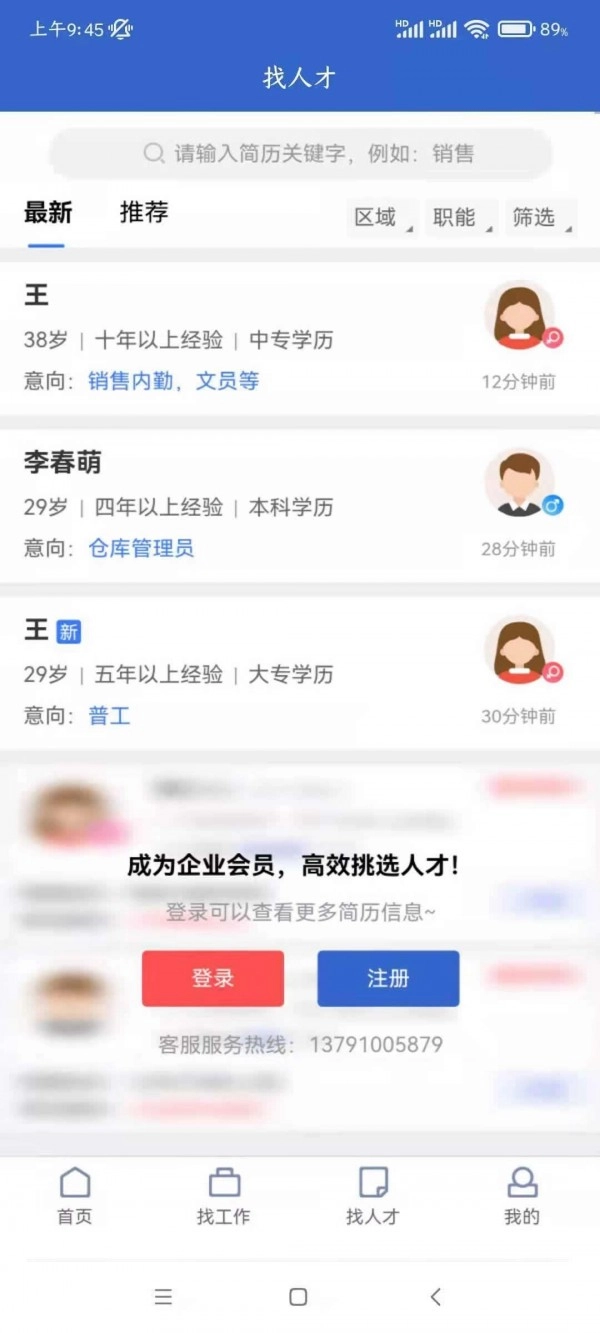Switch to the 推荐 tab
The height and width of the screenshot is (1333, 600).
coord(144,213)
